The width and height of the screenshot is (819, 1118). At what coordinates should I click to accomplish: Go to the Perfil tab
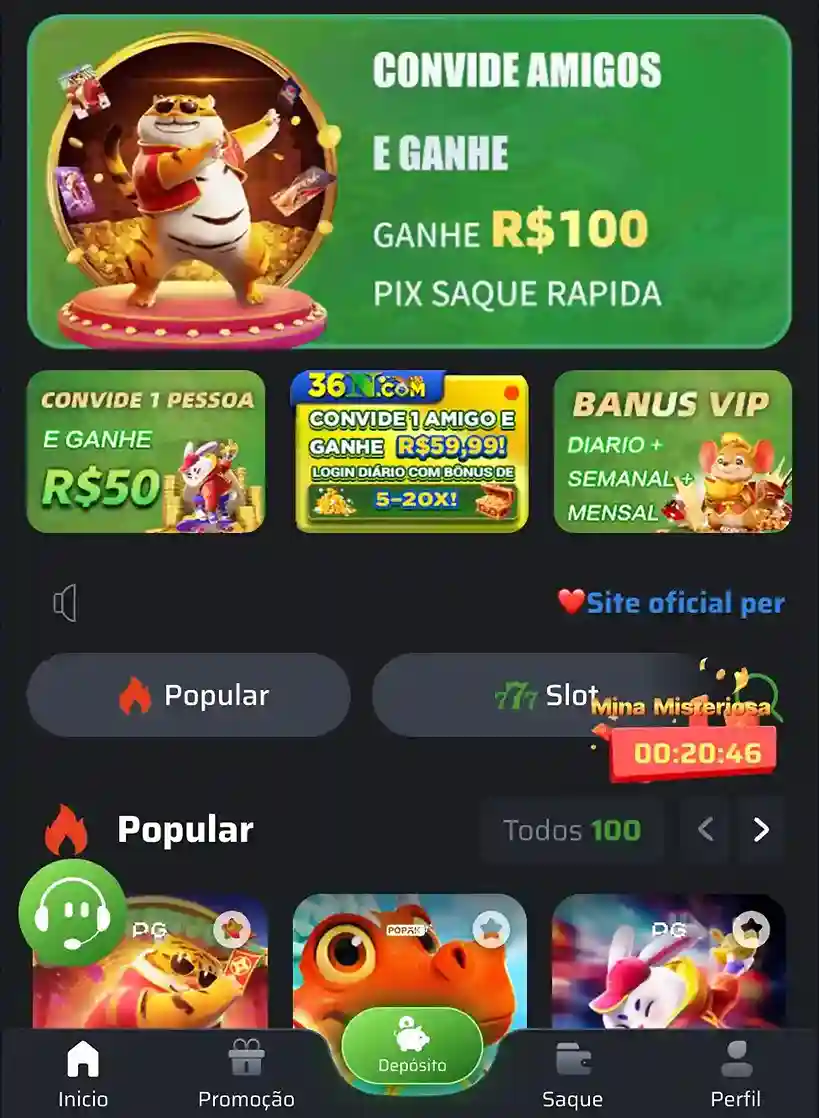pyautogui.click(x=736, y=1073)
